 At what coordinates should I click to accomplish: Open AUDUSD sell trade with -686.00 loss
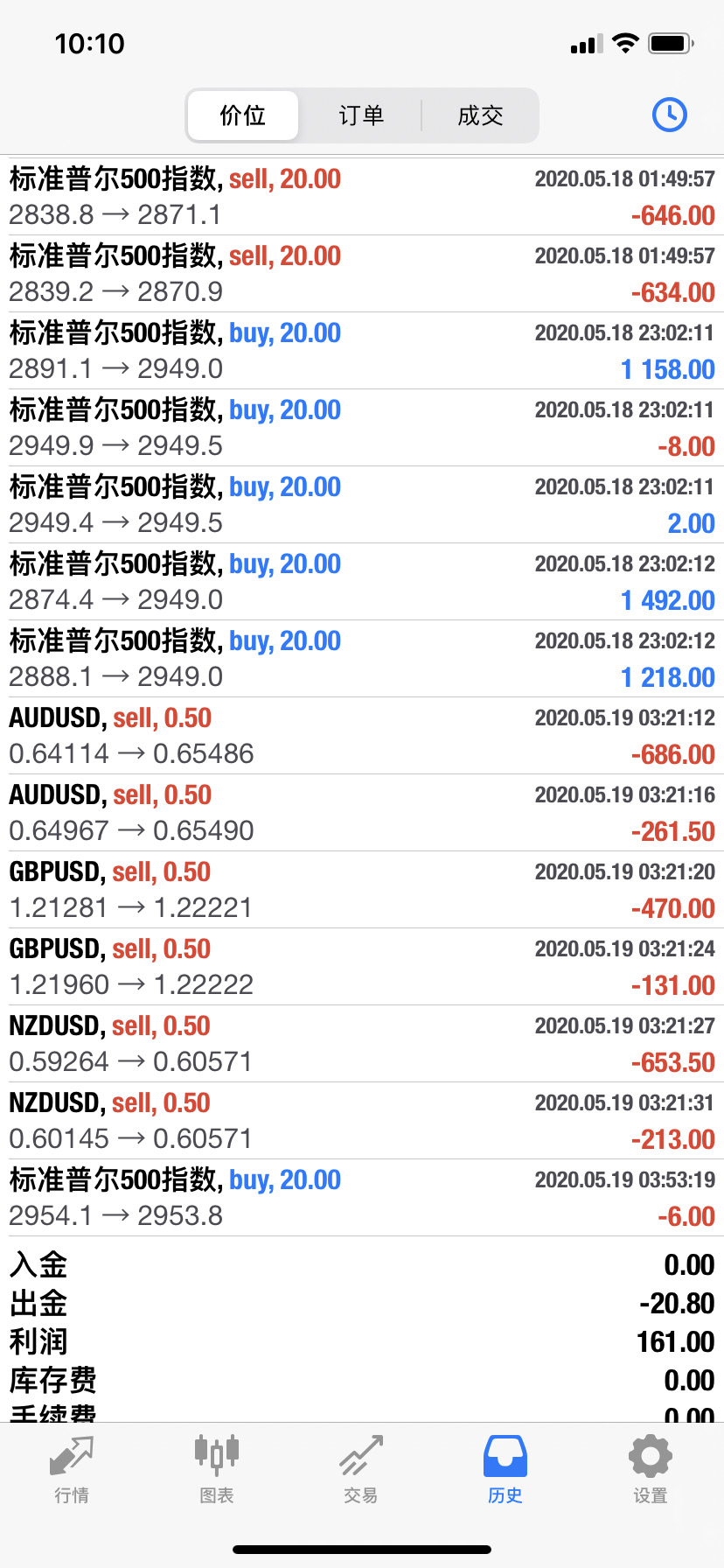pos(362,736)
